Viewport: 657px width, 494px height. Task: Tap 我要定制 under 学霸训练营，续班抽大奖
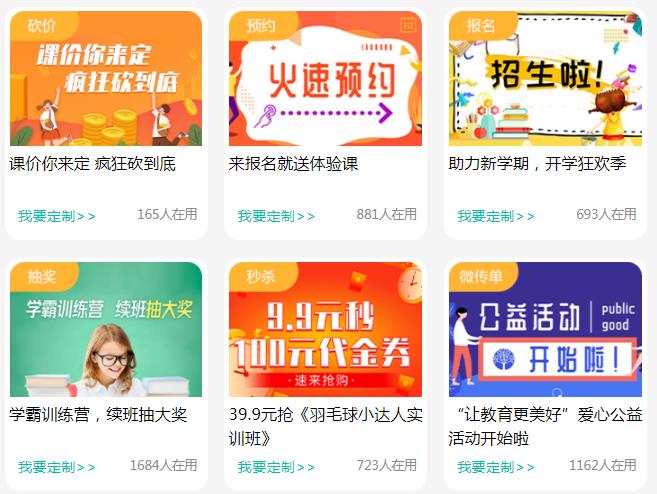pyautogui.click(x=57, y=467)
